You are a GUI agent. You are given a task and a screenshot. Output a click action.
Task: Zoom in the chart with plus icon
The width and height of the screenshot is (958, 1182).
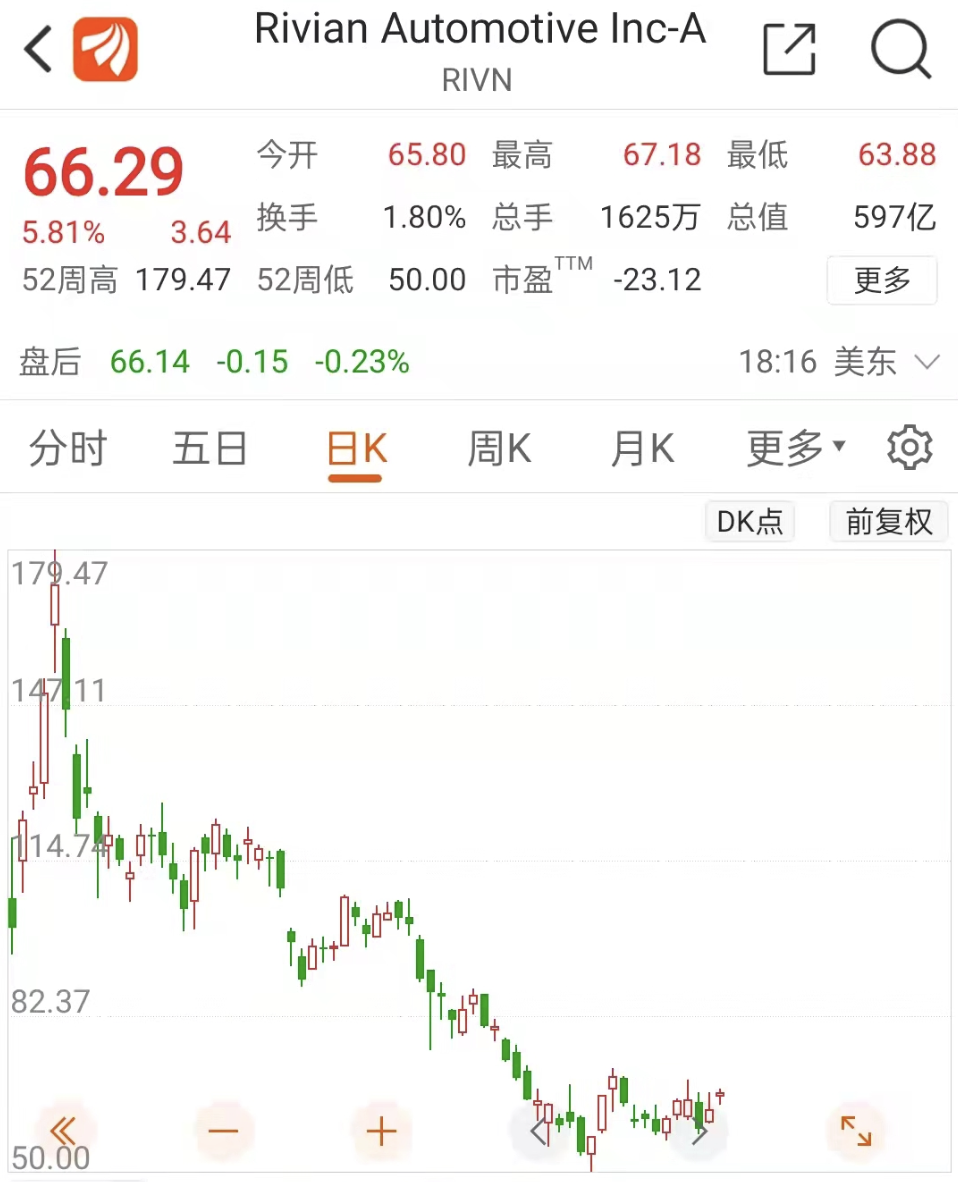coord(380,1131)
